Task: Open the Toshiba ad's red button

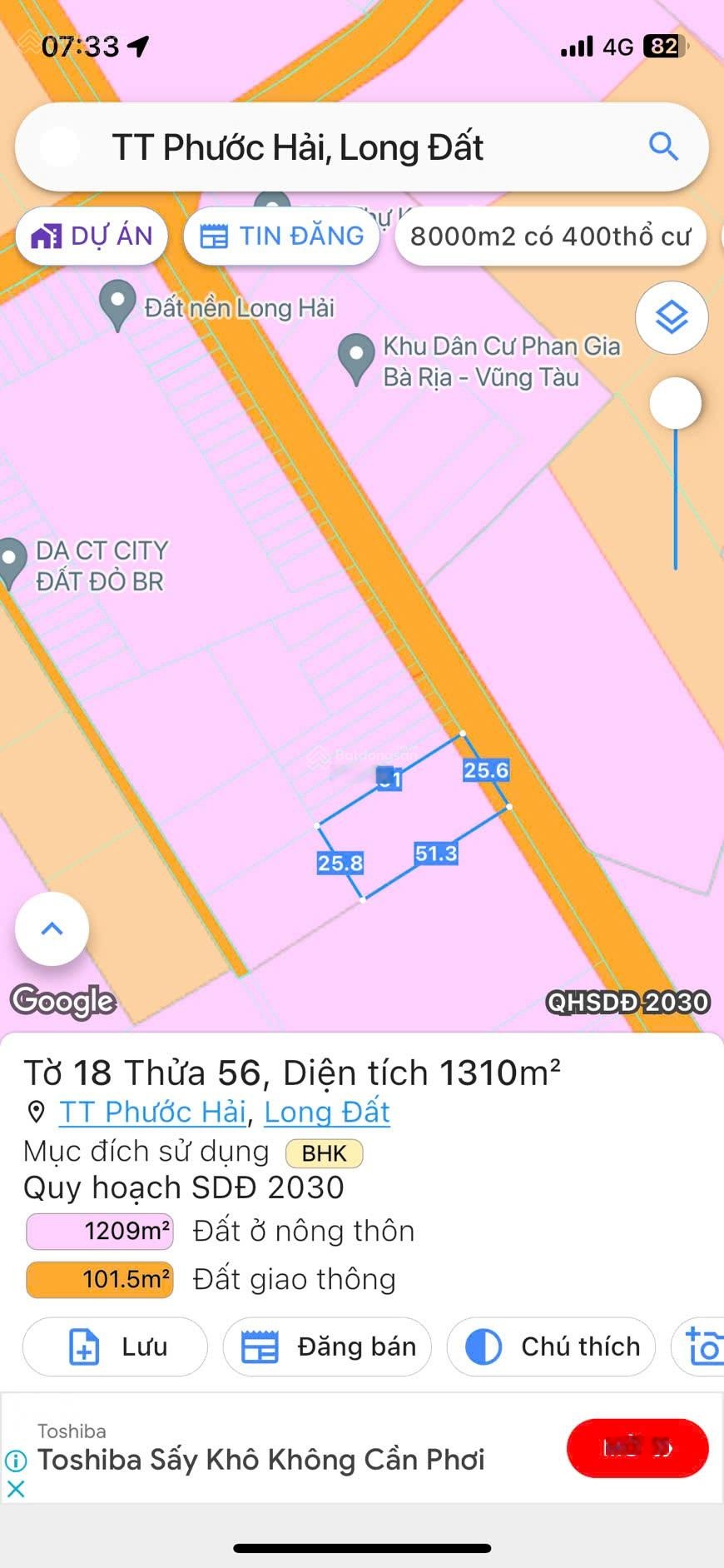Action: tap(637, 1448)
